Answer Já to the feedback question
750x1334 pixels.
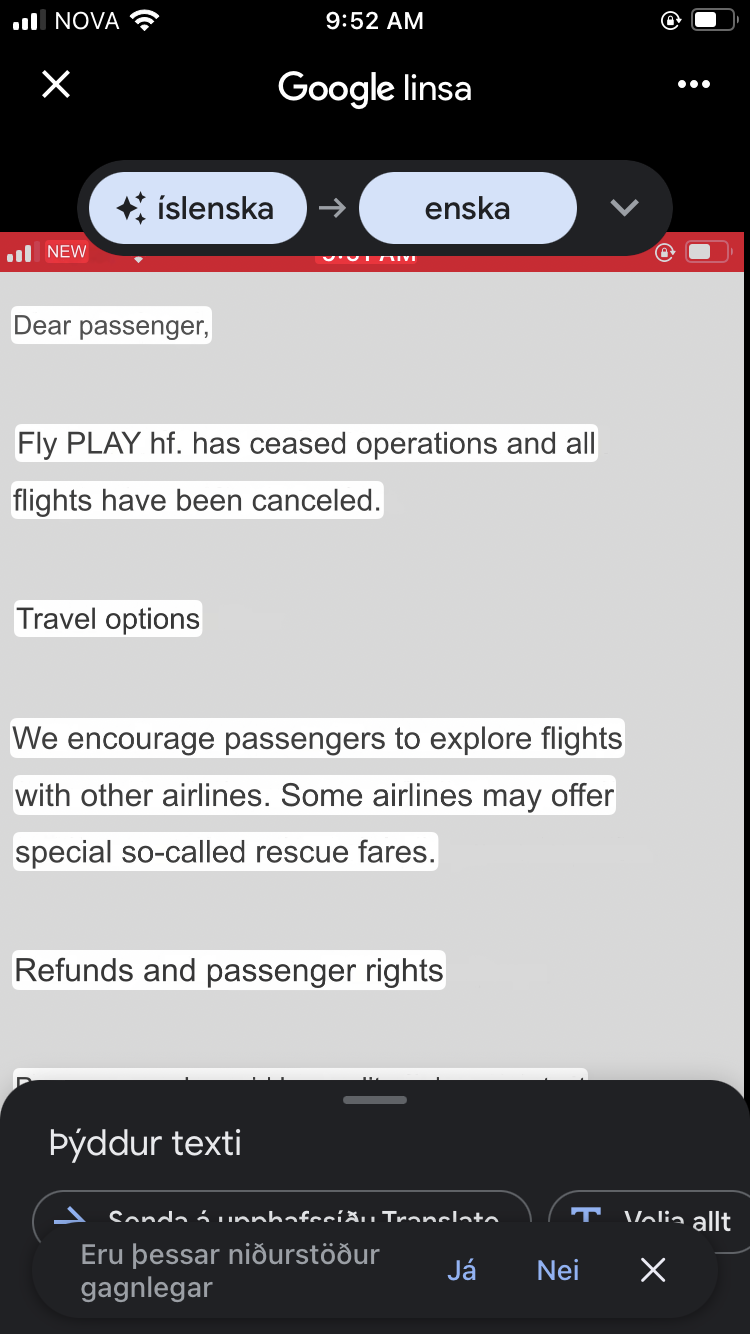click(x=462, y=1270)
